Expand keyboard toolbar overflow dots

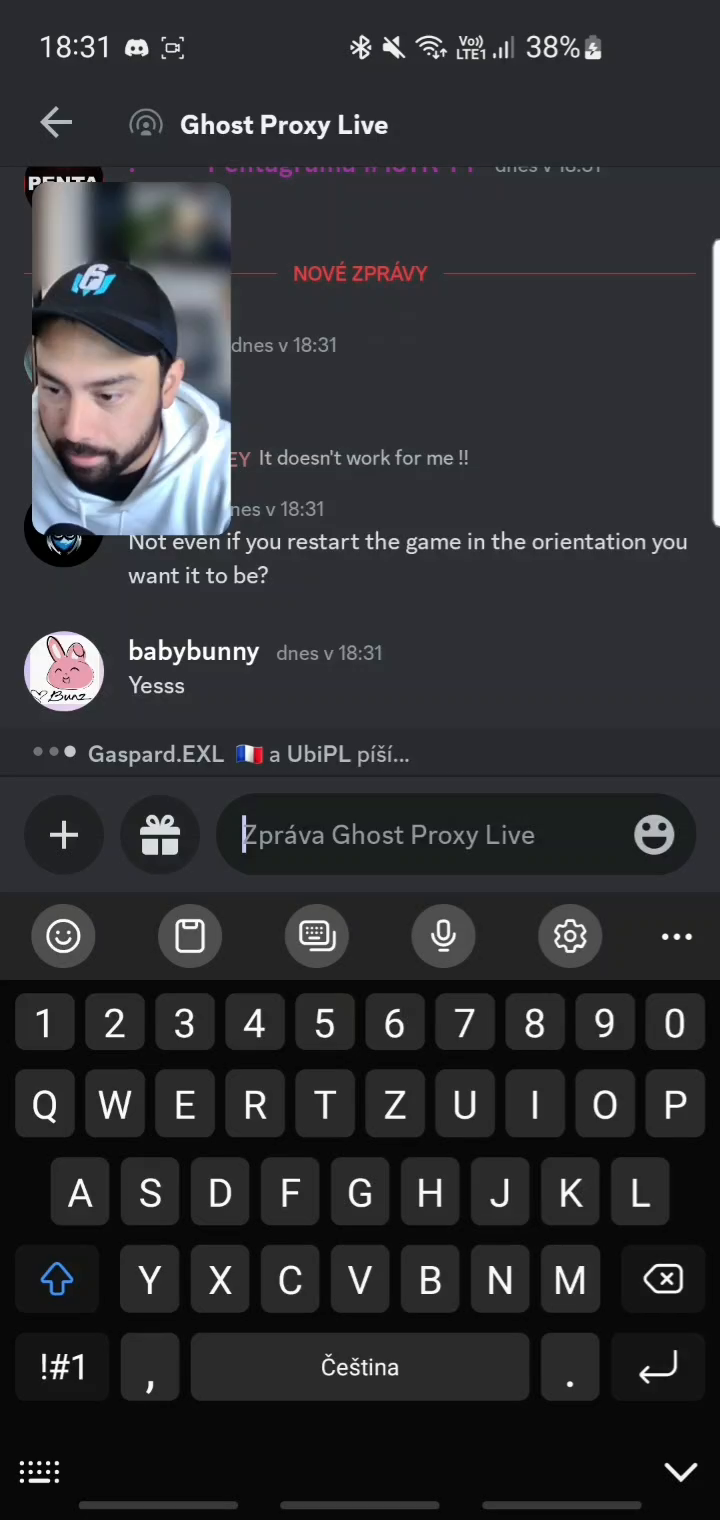pyautogui.click(x=677, y=936)
